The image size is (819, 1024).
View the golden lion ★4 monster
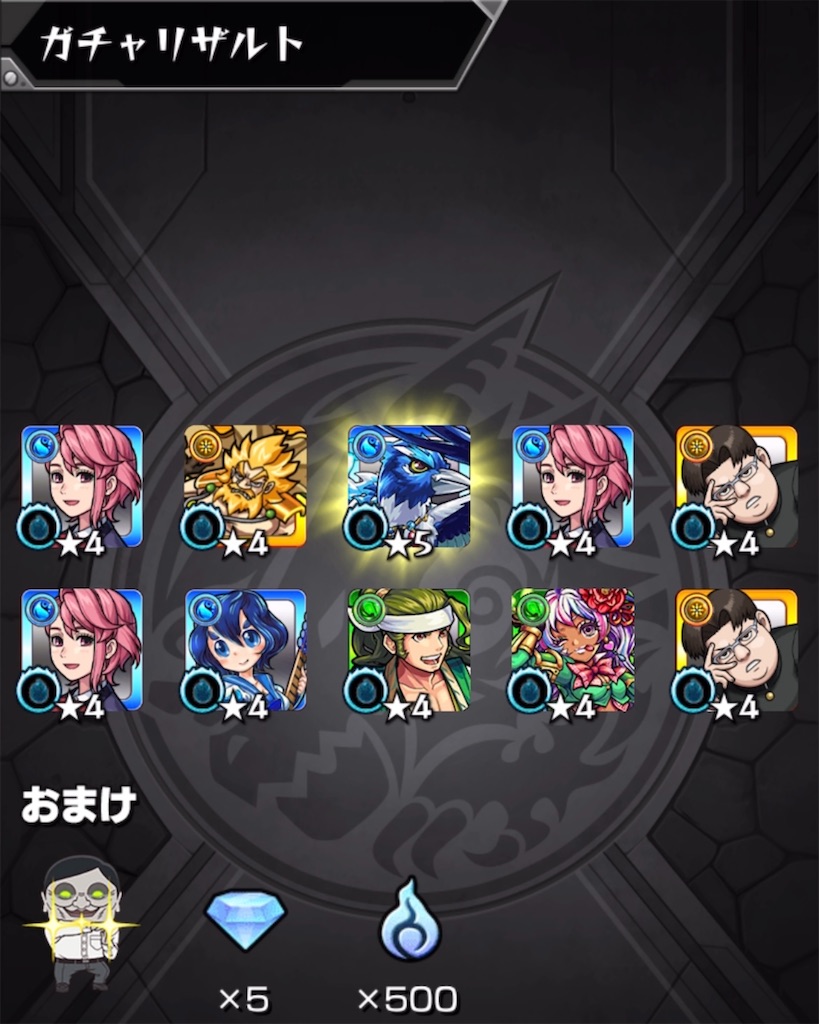pos(246,486)
